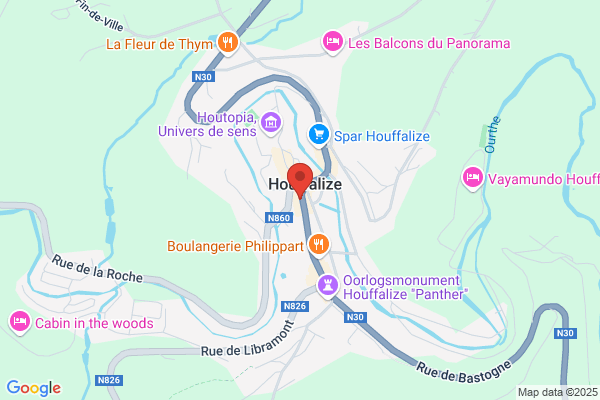The image size is (600, 400).
Task: Select the Vayamundo hotel marker
Action: pyautogui.click(x=472, y=178)
